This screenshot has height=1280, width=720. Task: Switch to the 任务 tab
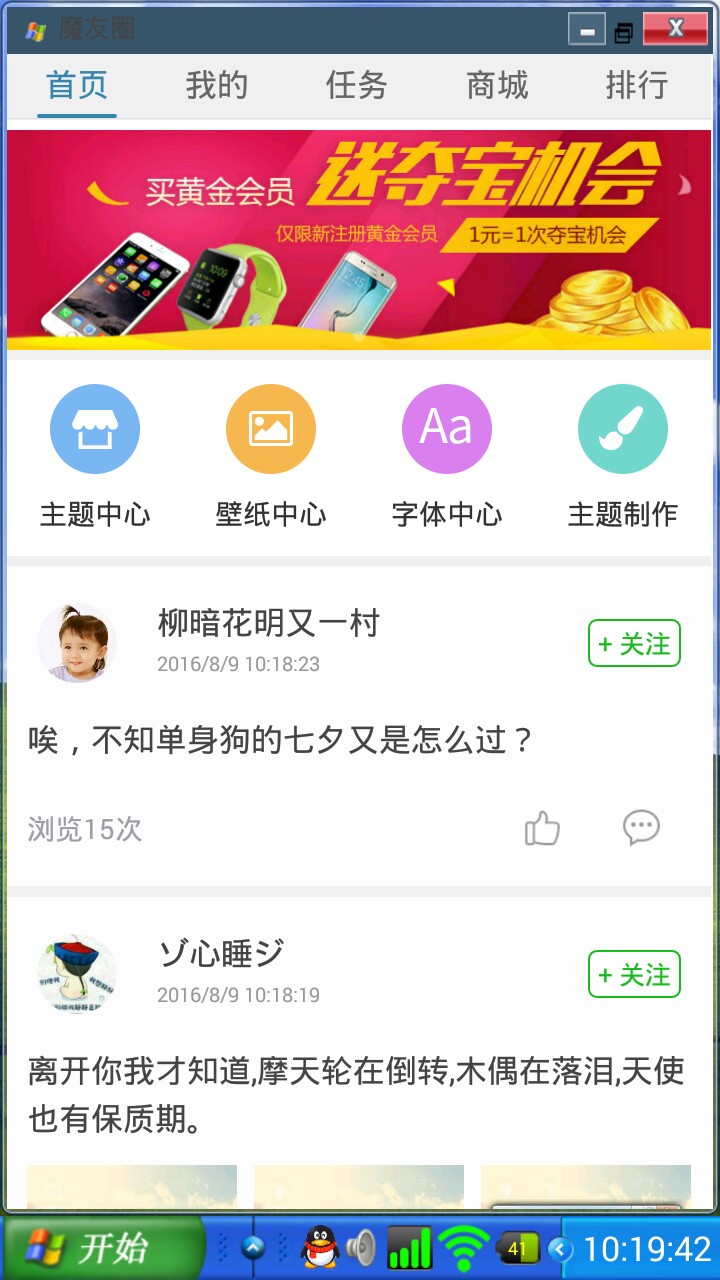(356, 86)
